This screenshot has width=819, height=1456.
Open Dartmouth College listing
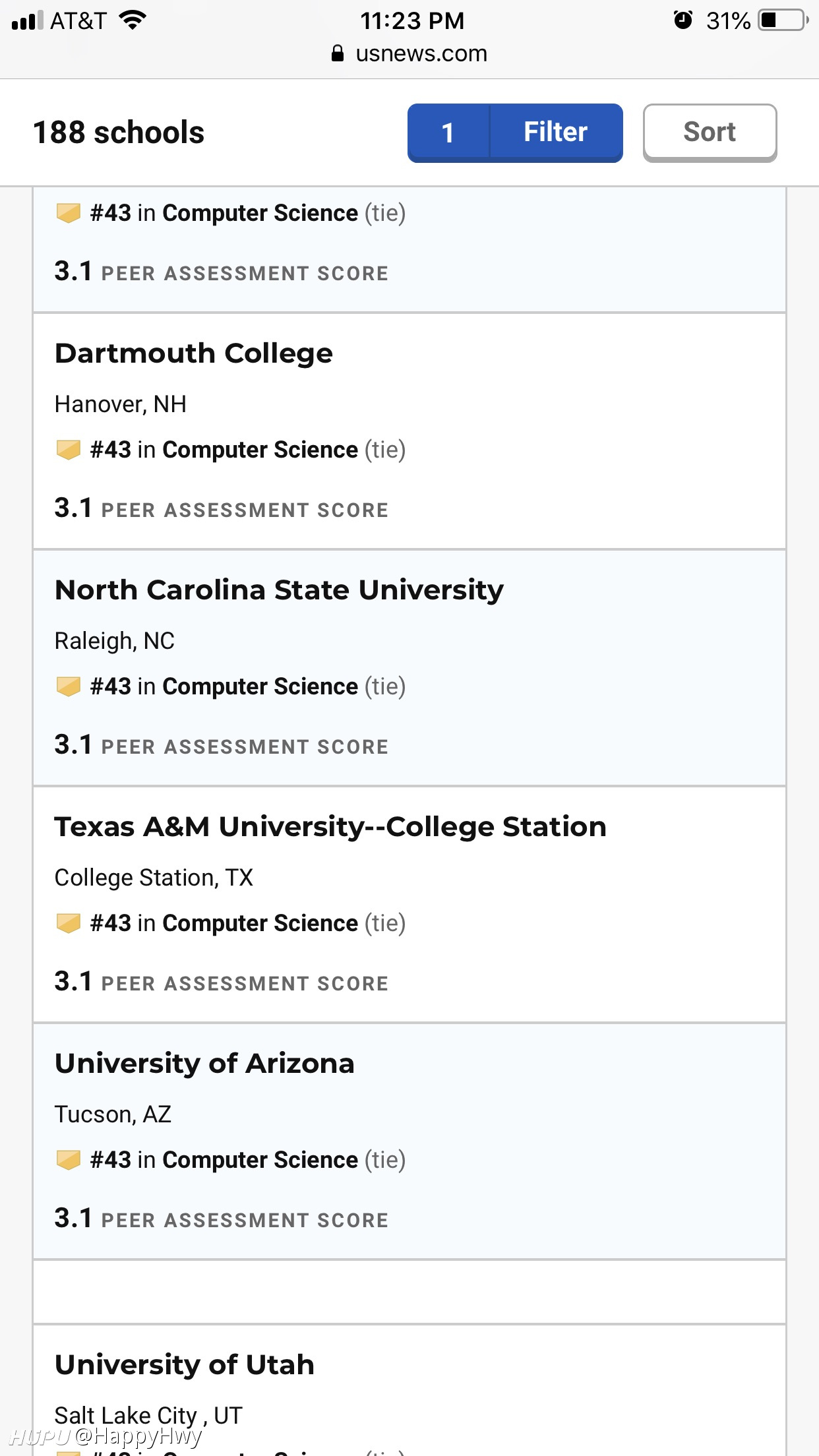[x=194, y=353]
